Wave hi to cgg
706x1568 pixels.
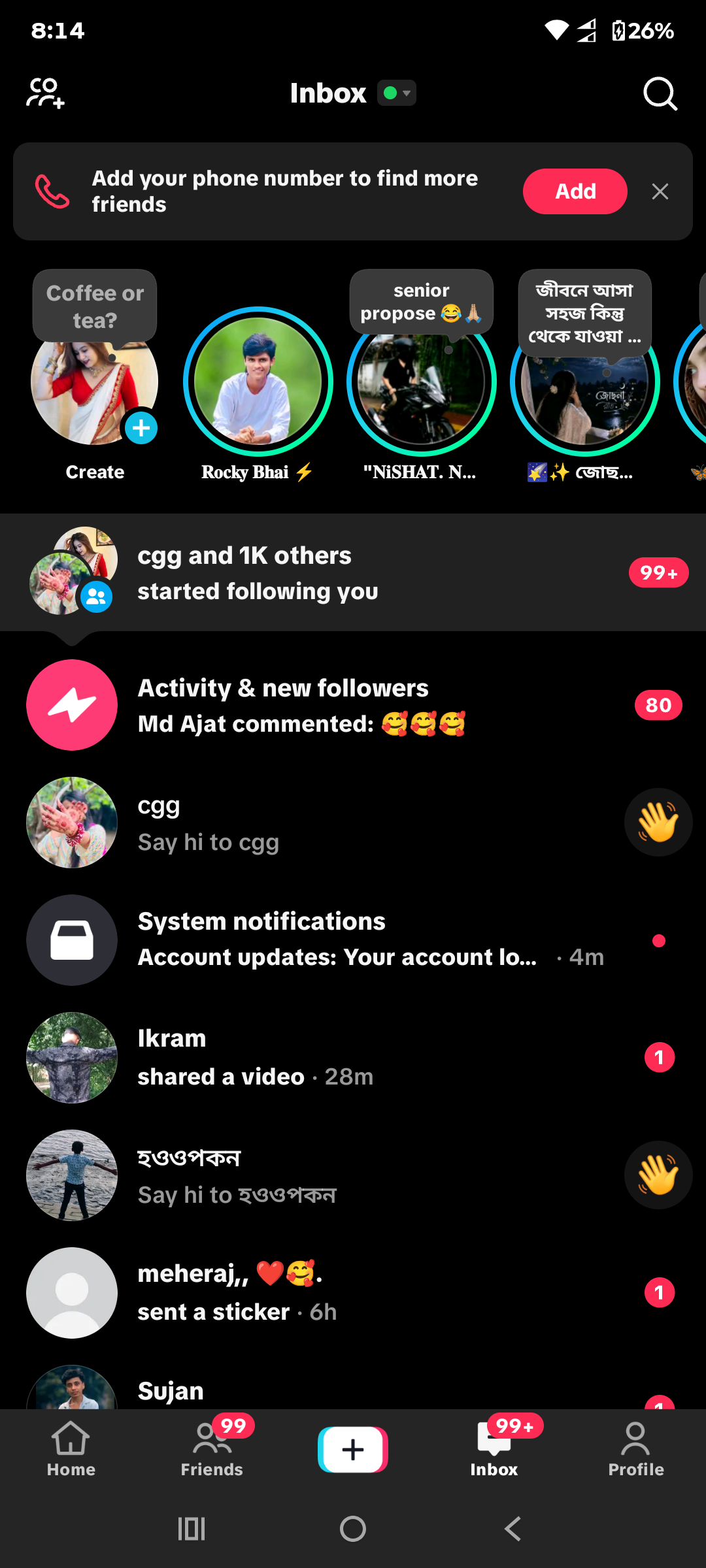point(658,822)
